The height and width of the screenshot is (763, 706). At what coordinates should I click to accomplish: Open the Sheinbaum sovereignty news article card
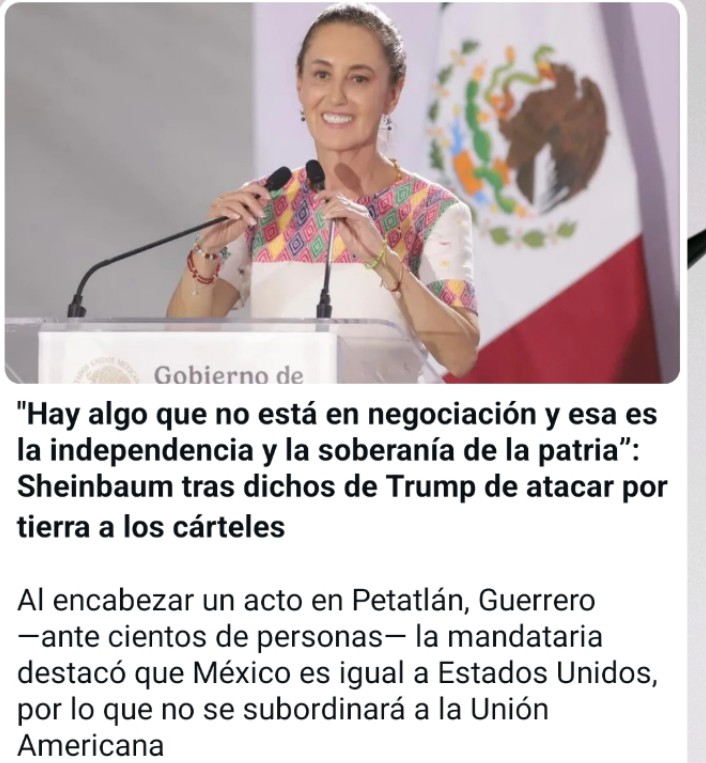342,470
